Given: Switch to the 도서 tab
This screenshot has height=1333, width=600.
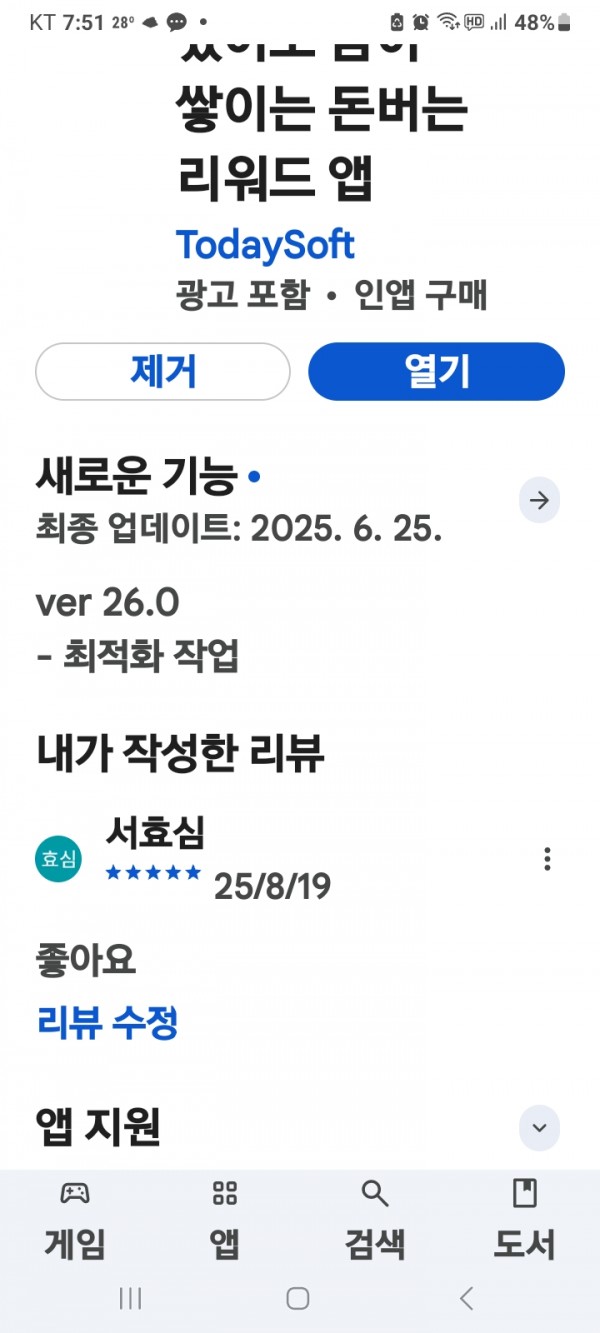Looking at the screenshot, I should click(x=524, y=1219).
